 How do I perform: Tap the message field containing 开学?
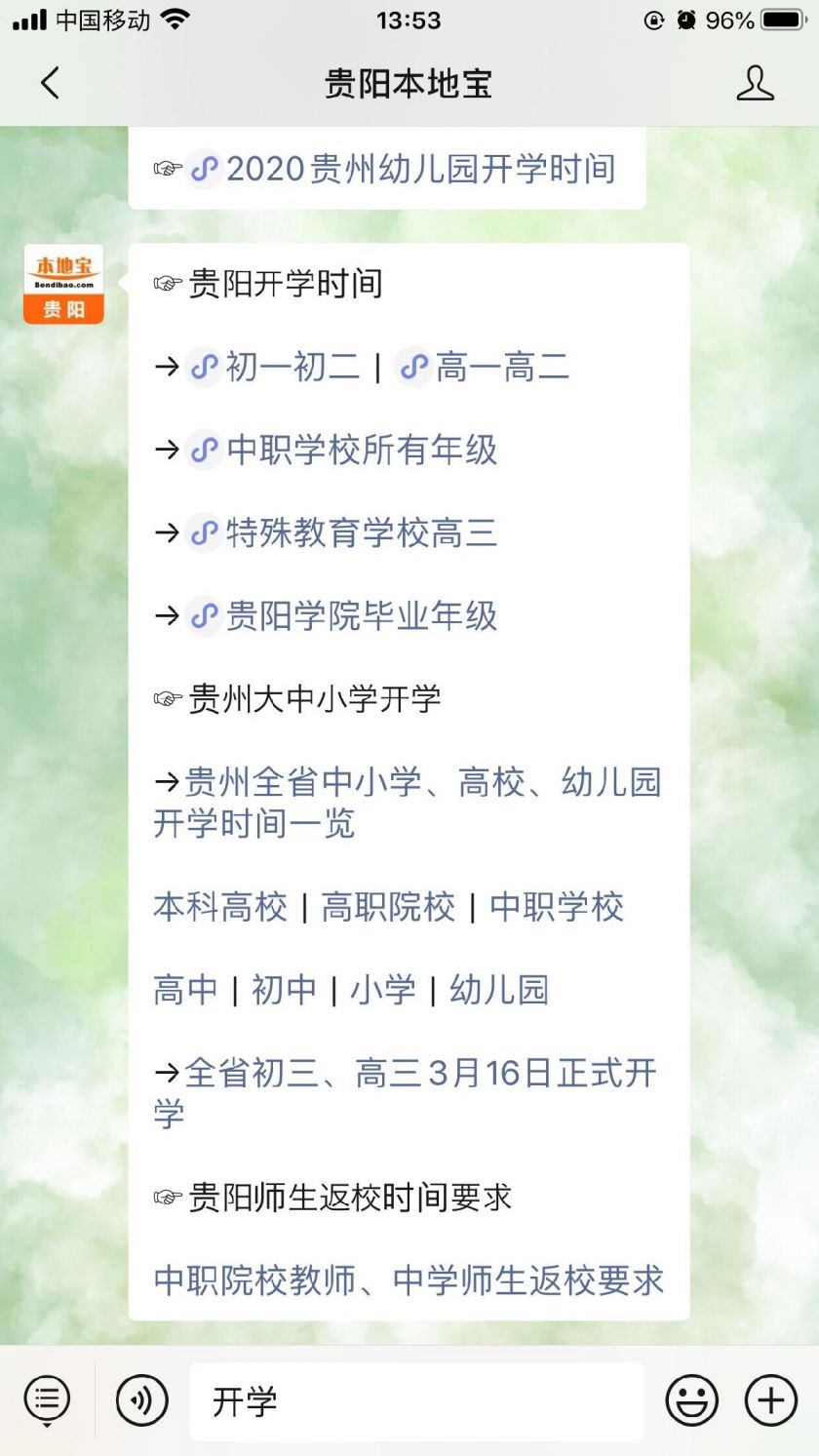[416, 1401]
